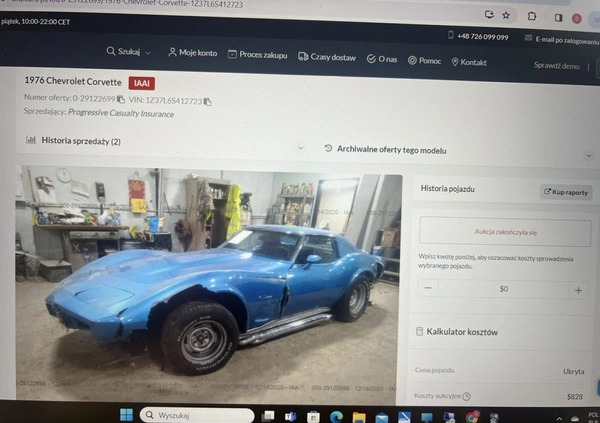Open the blue Corvette photo
Screen dimensions: 600x423
209,285
